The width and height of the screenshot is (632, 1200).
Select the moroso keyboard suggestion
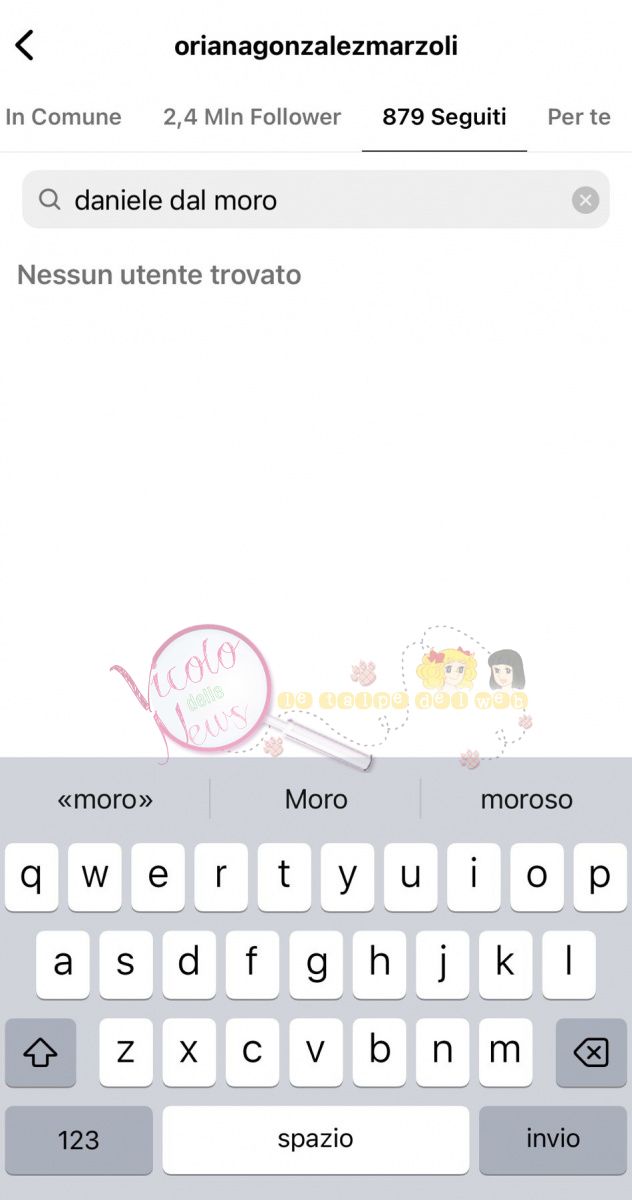pos(526,799)
